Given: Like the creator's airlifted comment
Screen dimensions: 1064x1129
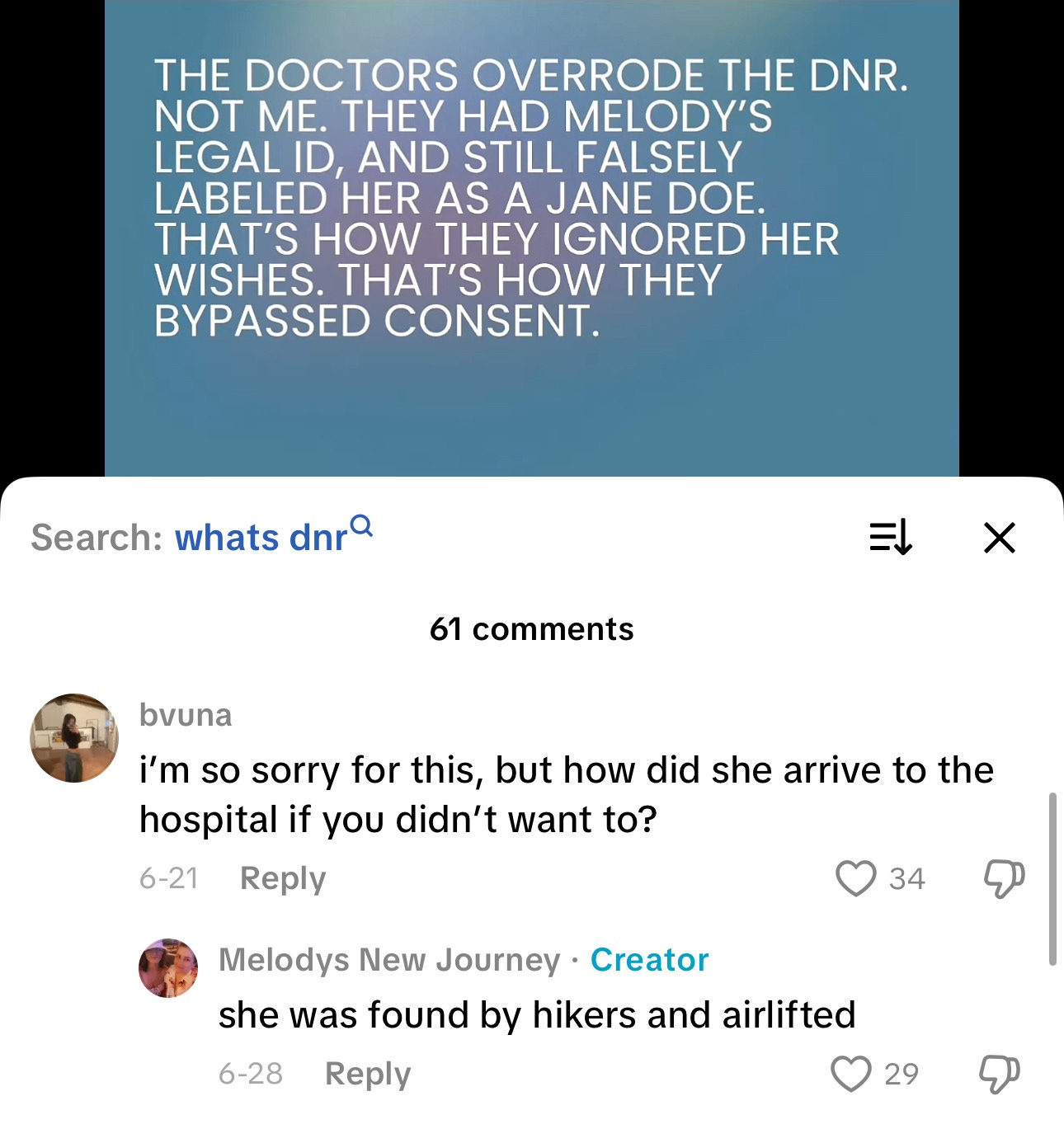Looking at the screenshot, I should 851,1074.
